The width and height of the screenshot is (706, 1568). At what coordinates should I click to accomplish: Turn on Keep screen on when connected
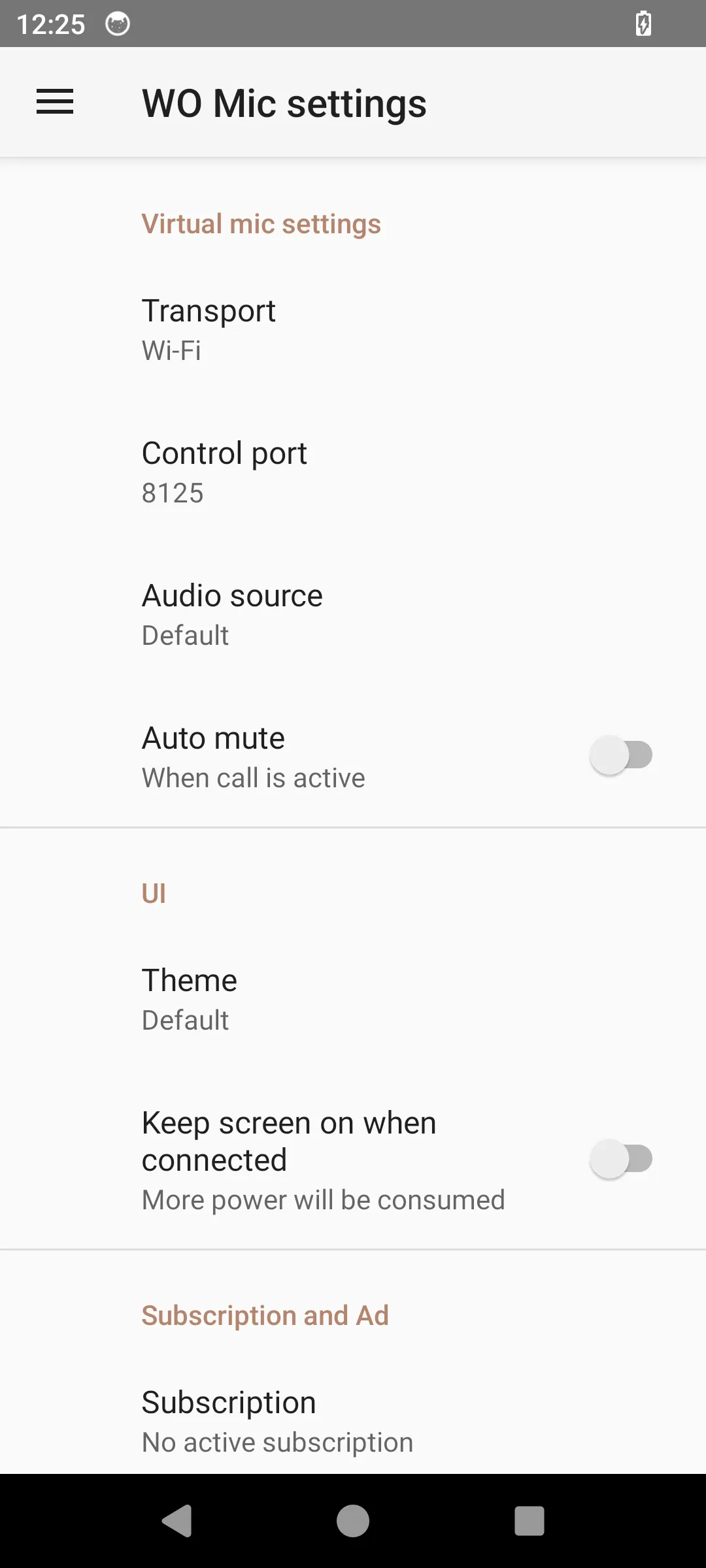pos(620,1159)
